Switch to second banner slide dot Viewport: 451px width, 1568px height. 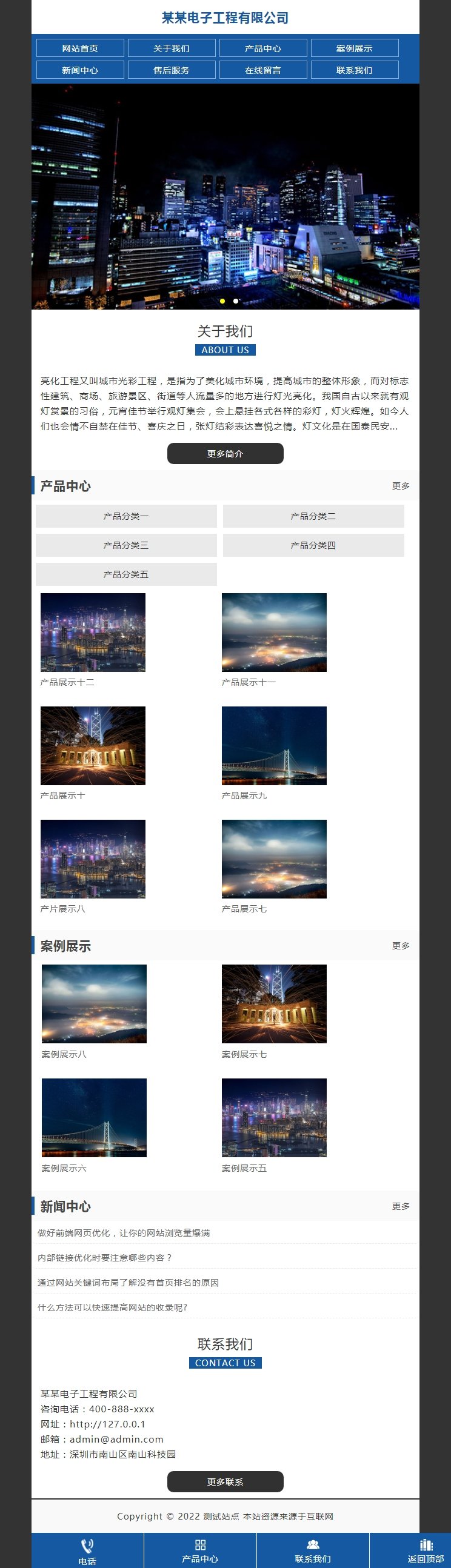[236, 301]
